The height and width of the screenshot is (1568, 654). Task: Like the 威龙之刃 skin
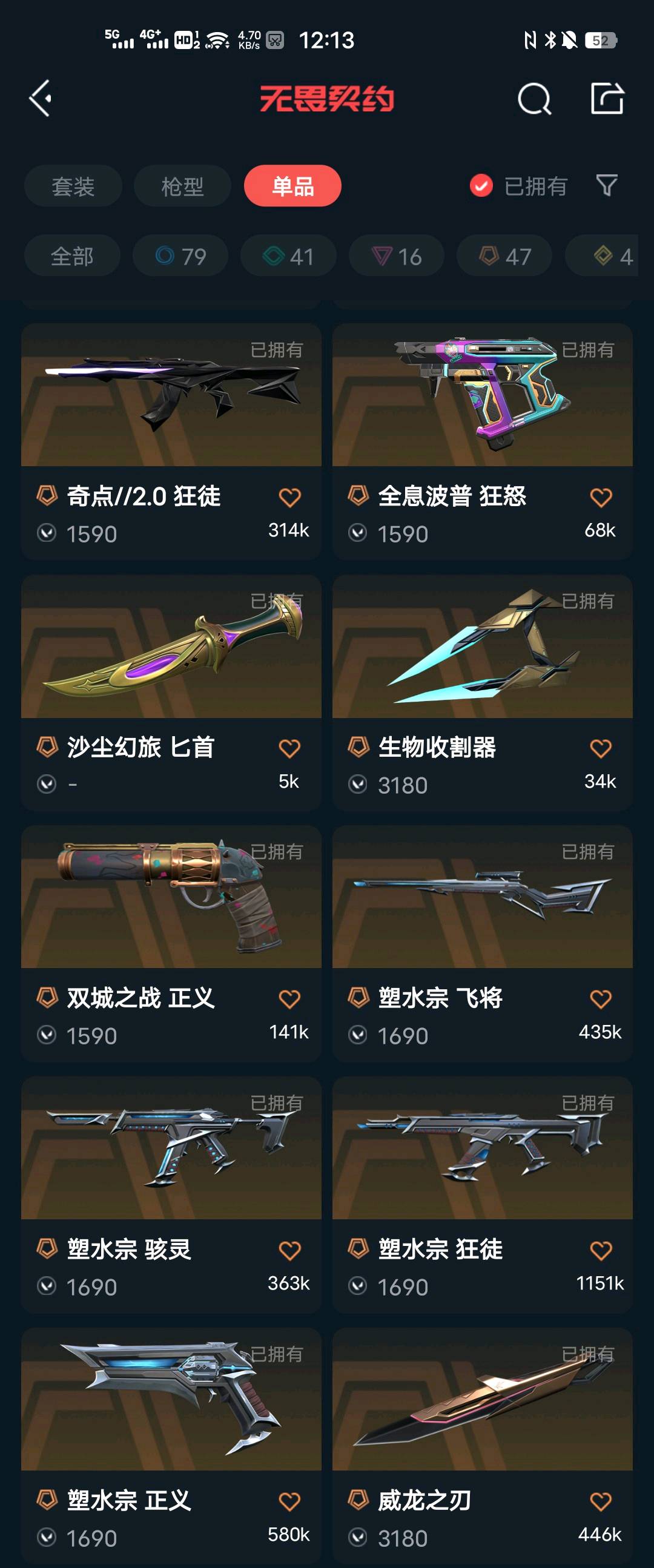click(x=601, y=1501)
